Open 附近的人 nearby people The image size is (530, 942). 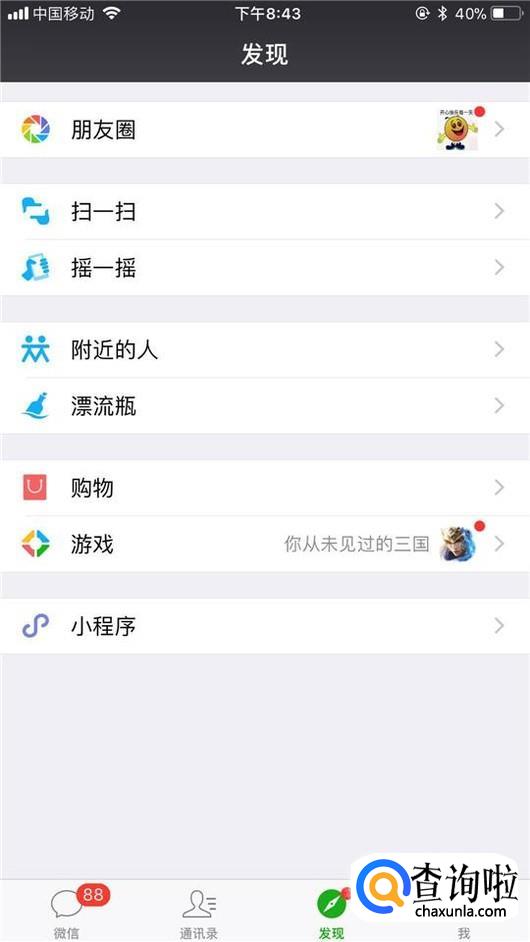coord(265,350)
